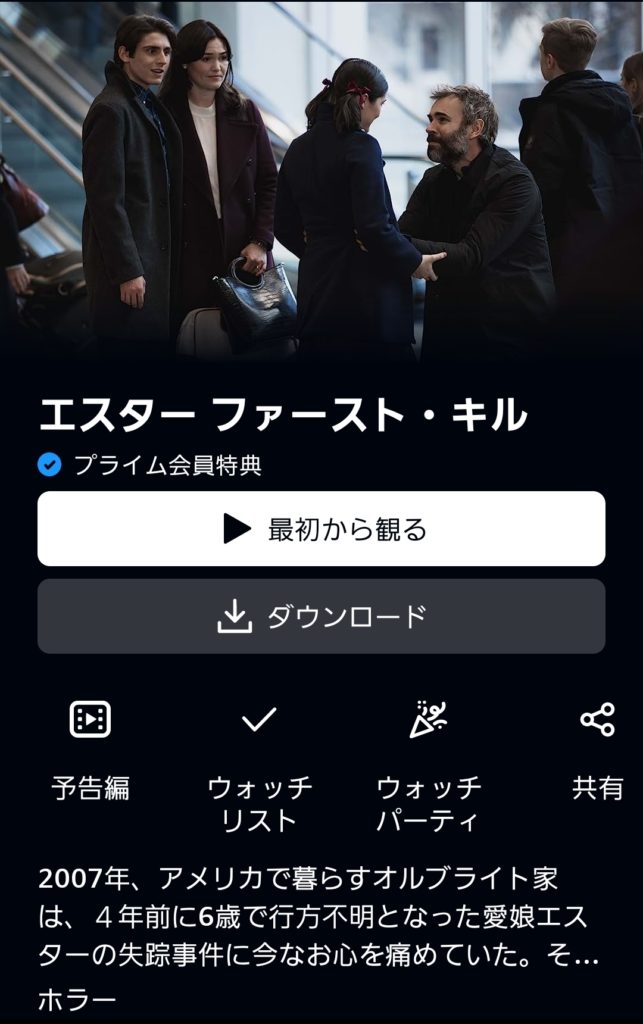Viewport: 643px width, 1024px height.
Task: Expand the truncated movie synopsis
Action: [x=318, y=918]
